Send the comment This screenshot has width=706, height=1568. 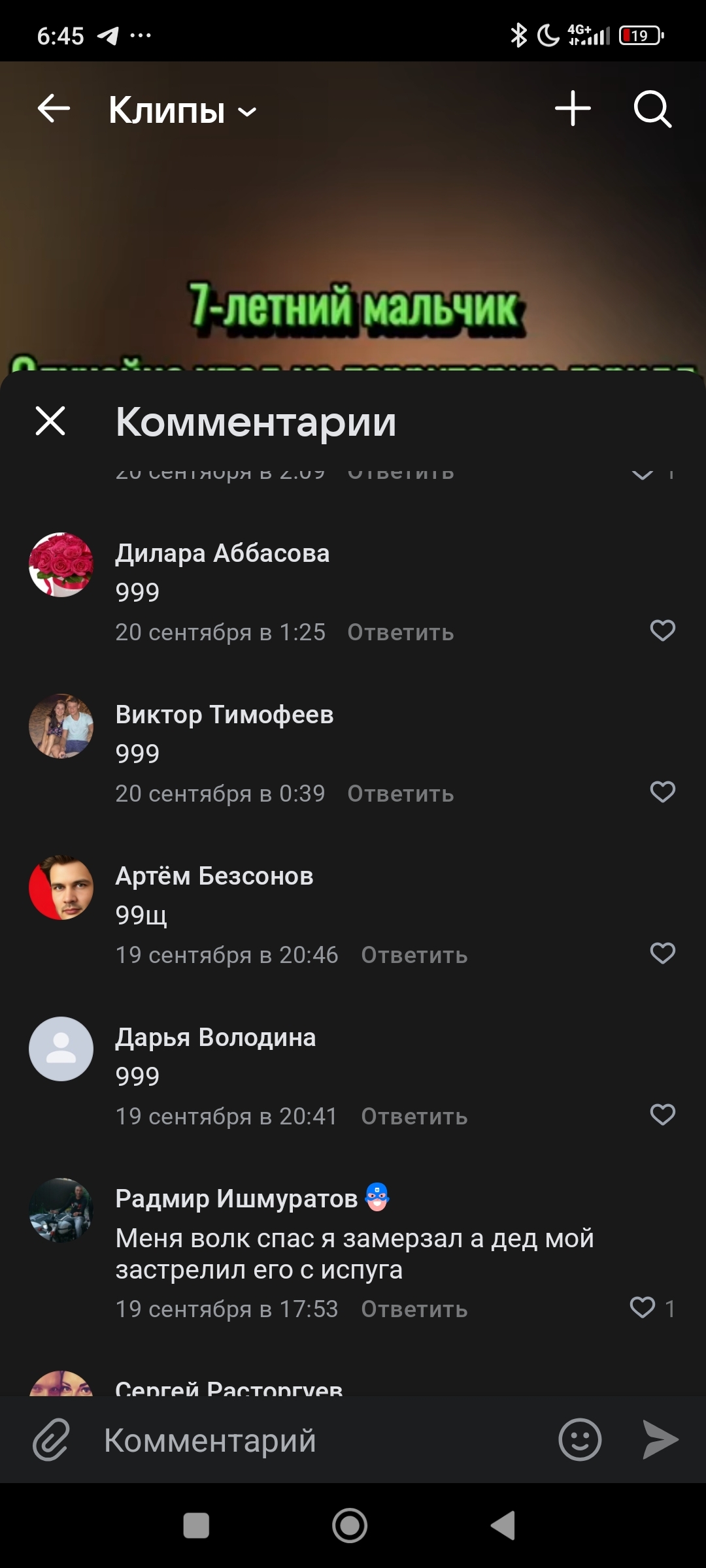pos(660,1439)
